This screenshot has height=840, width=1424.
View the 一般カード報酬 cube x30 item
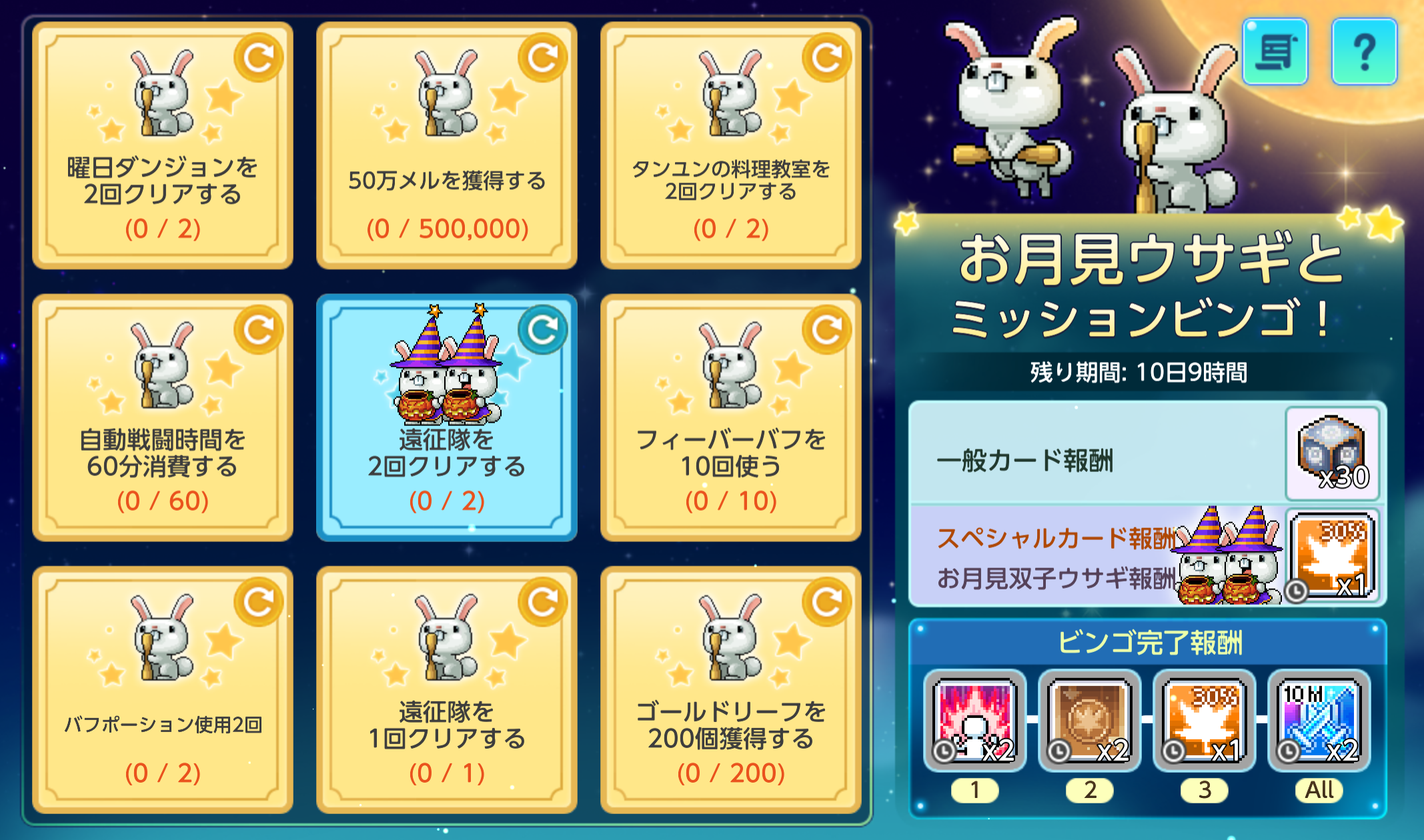1332,453
